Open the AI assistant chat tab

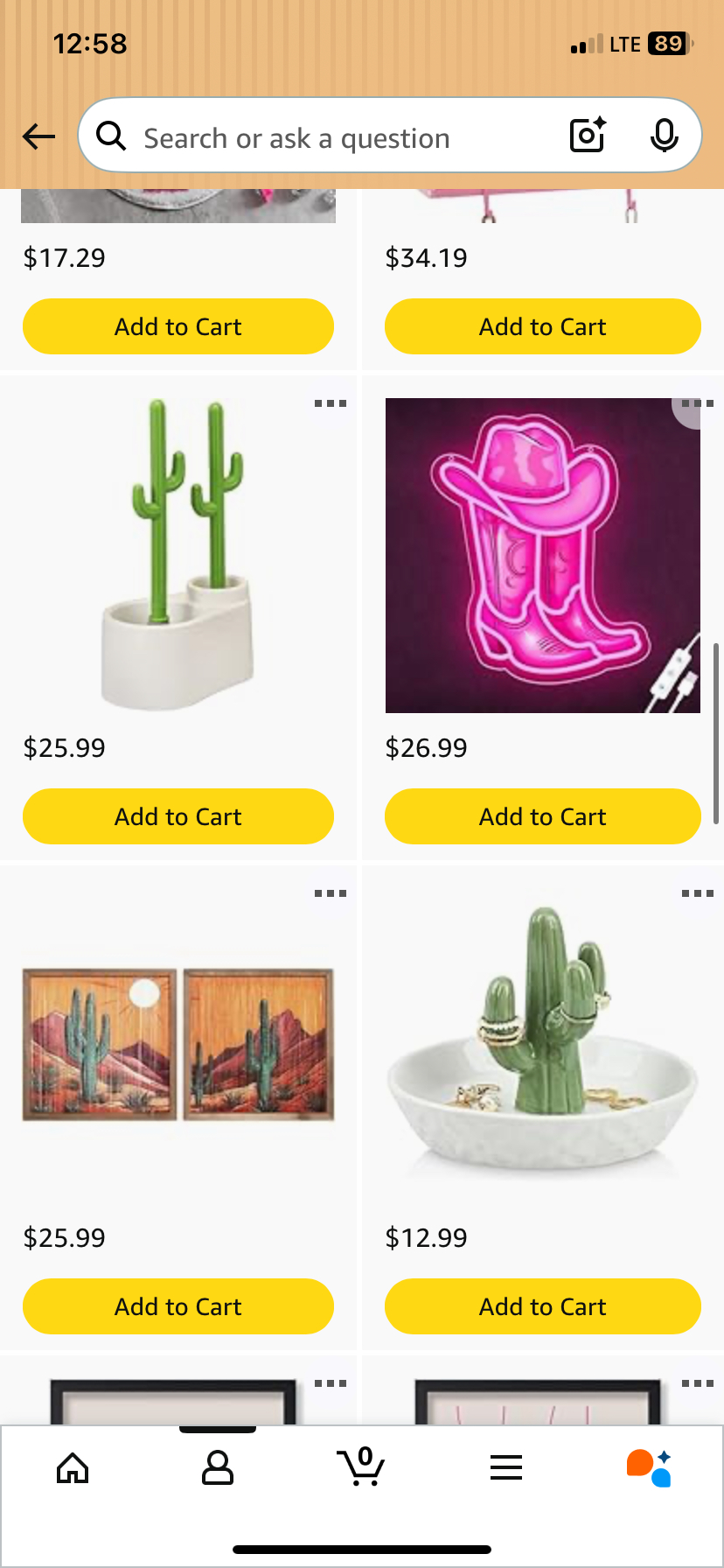tap(650, 1467)
